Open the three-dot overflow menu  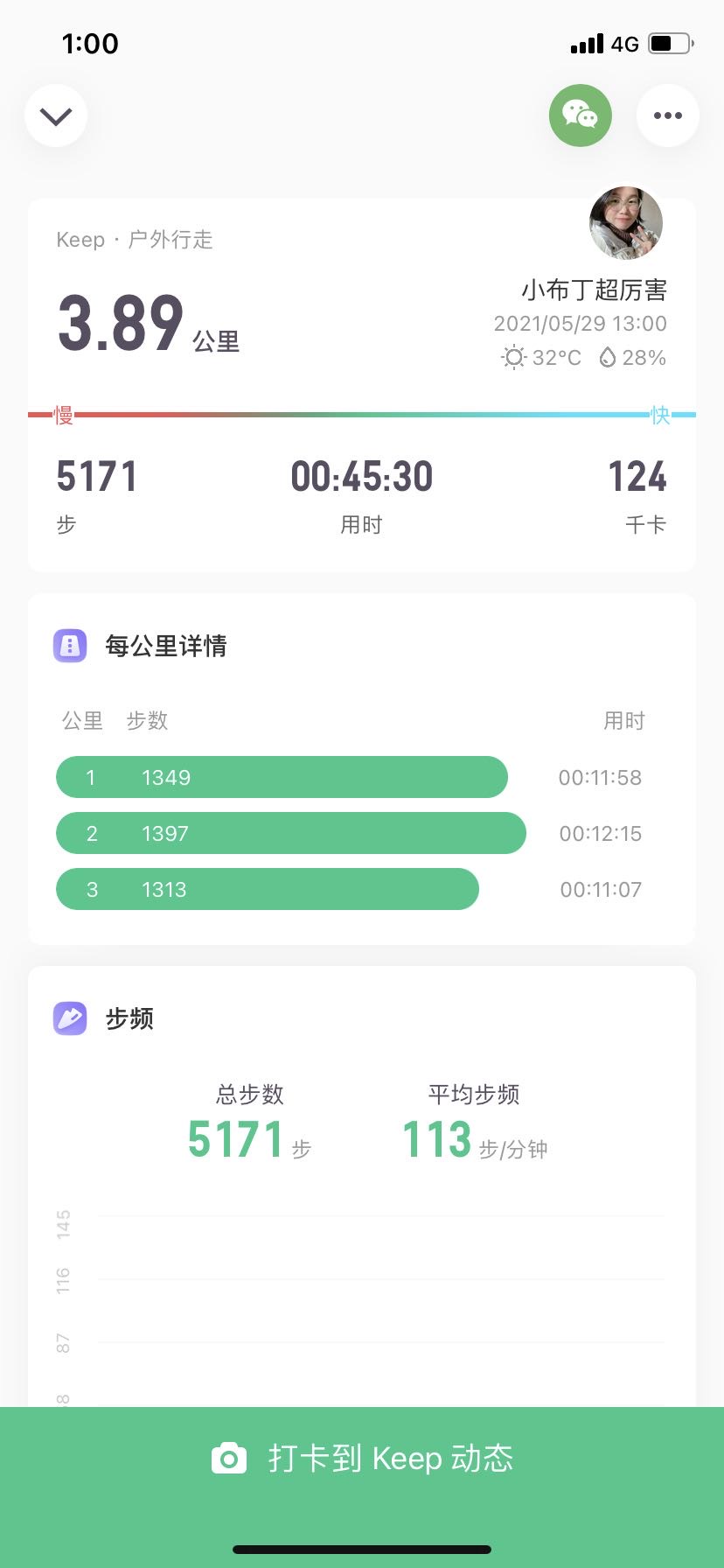pos(667,115)
